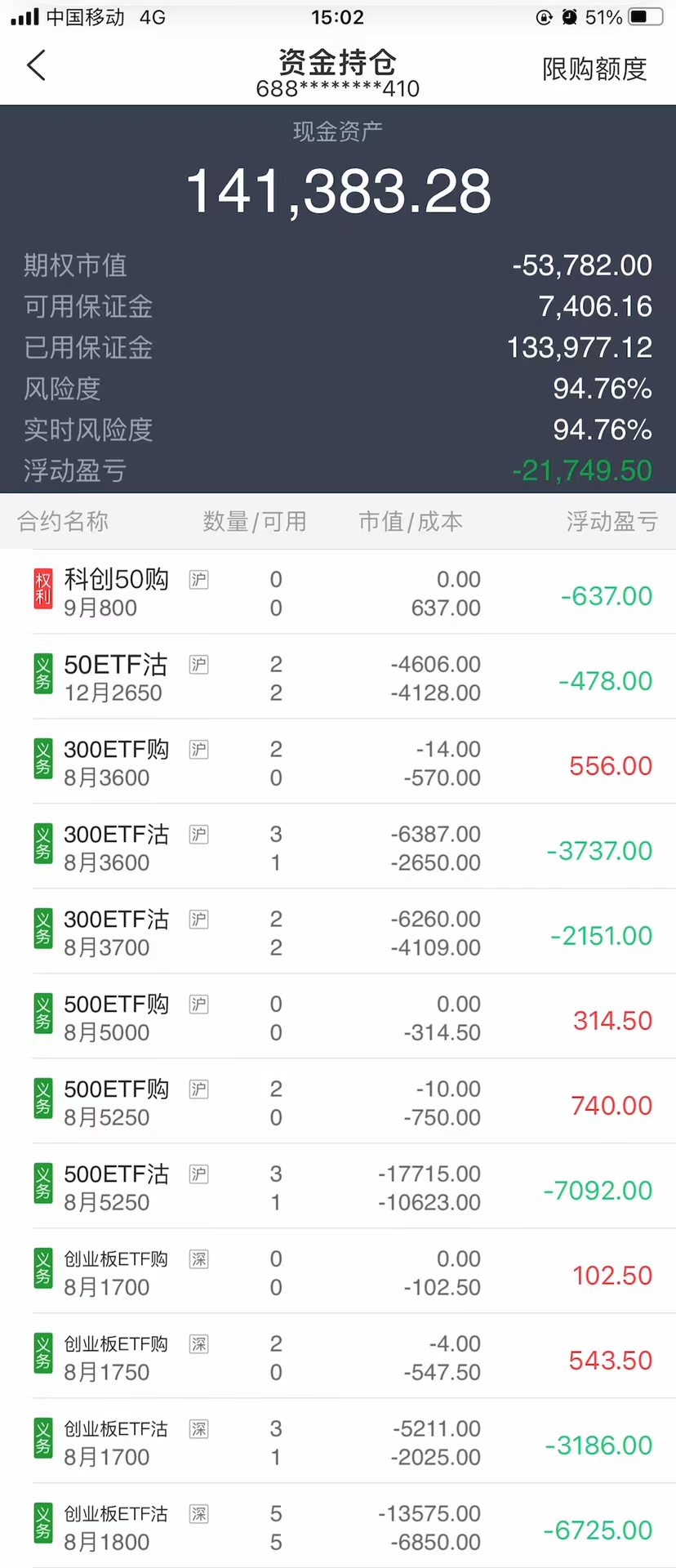Screen dimensions: 676x1568
Task: Go back using the top-left arrow
Action: 37,66
